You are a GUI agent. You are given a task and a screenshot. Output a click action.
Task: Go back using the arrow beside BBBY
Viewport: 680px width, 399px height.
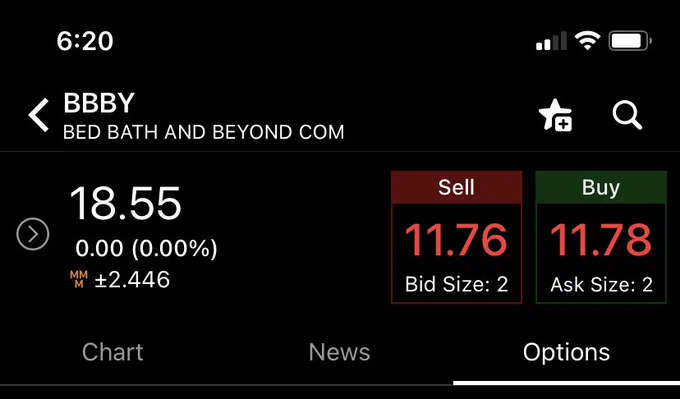tap(39, 115)
